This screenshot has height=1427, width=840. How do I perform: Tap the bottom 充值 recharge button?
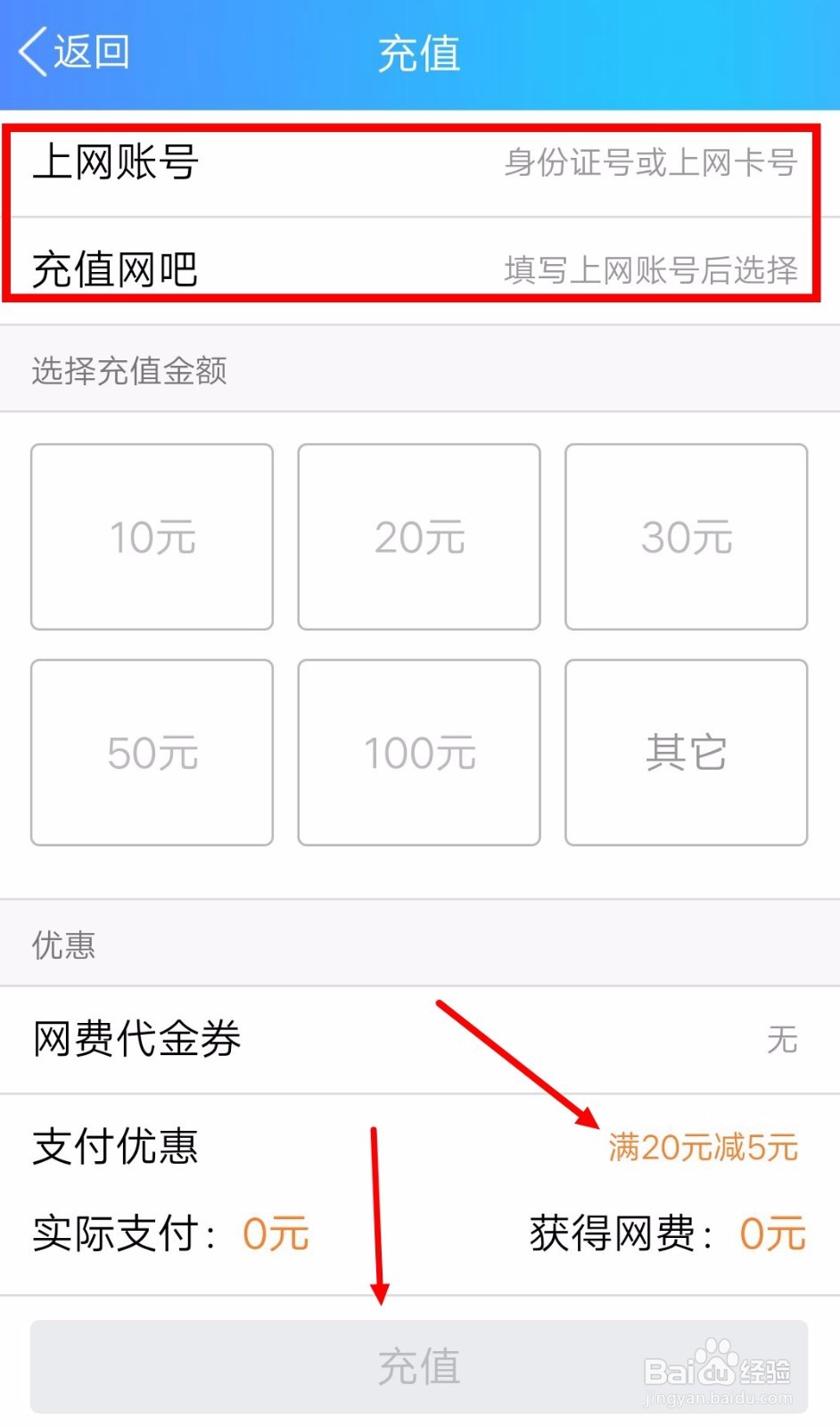click(419, 1365)
